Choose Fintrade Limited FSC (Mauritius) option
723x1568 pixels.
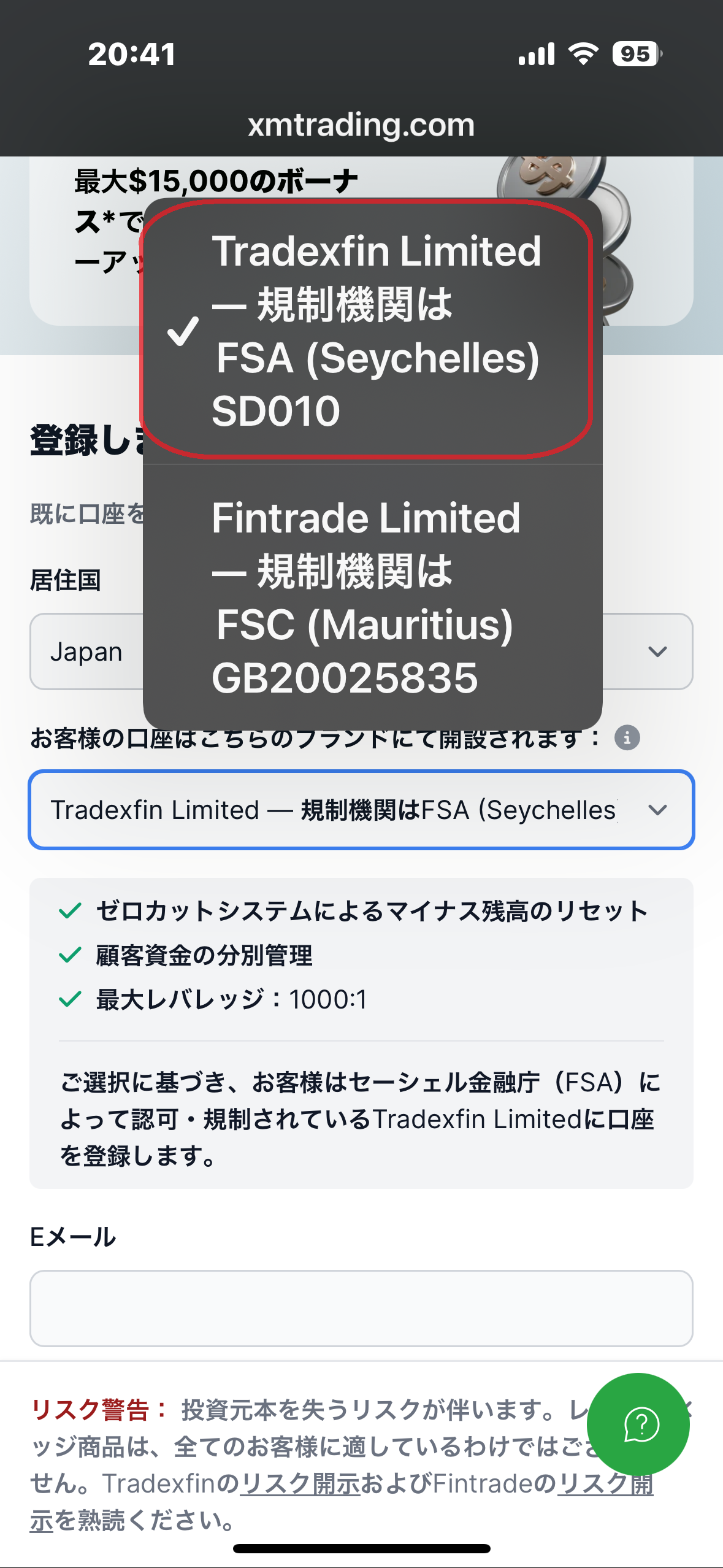(x=372, y=597)
